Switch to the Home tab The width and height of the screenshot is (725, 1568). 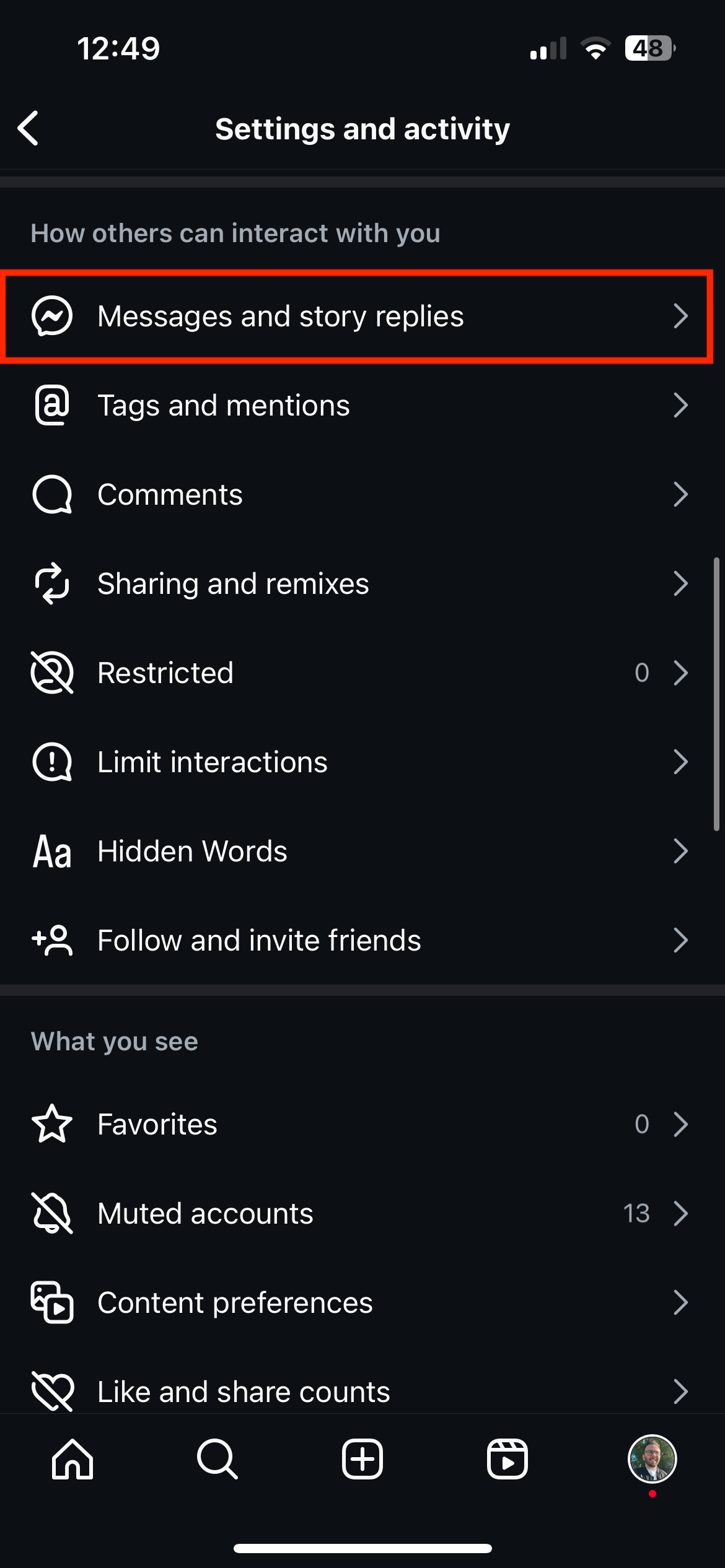point(72,1459)
